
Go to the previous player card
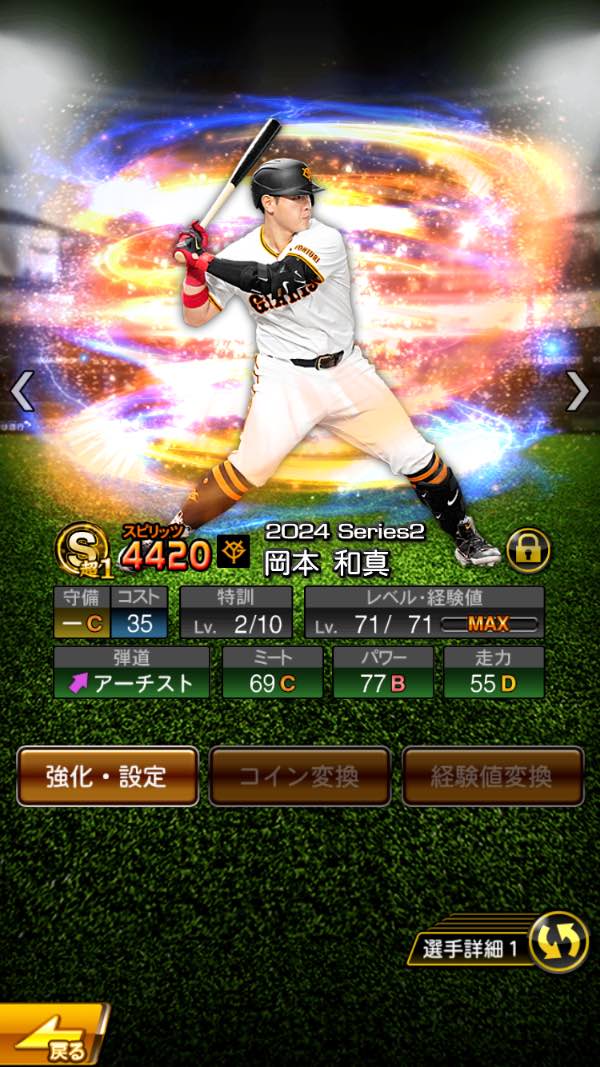click(22, 391)
